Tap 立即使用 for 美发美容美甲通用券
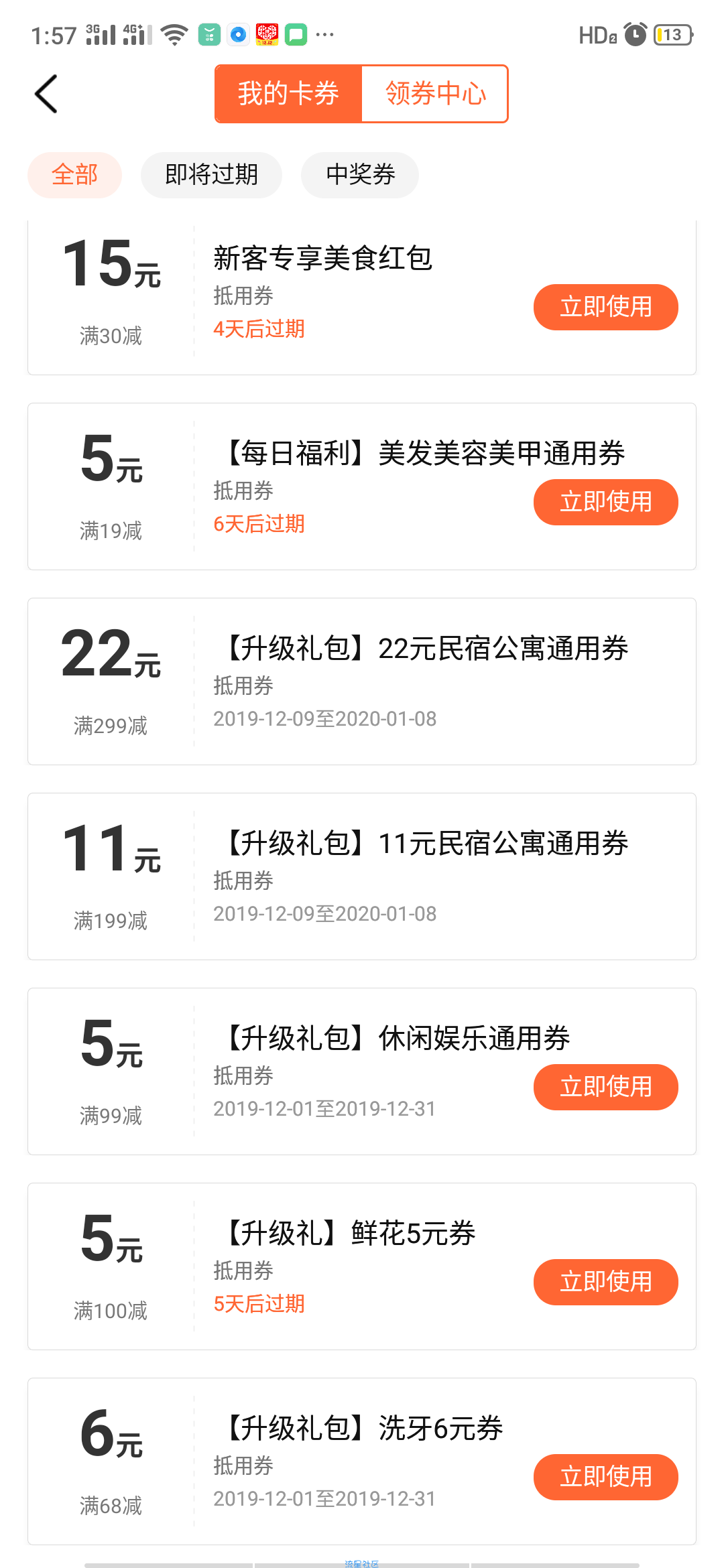Image resolution: width=724 pixels, height=1568 pixels. 605,502
